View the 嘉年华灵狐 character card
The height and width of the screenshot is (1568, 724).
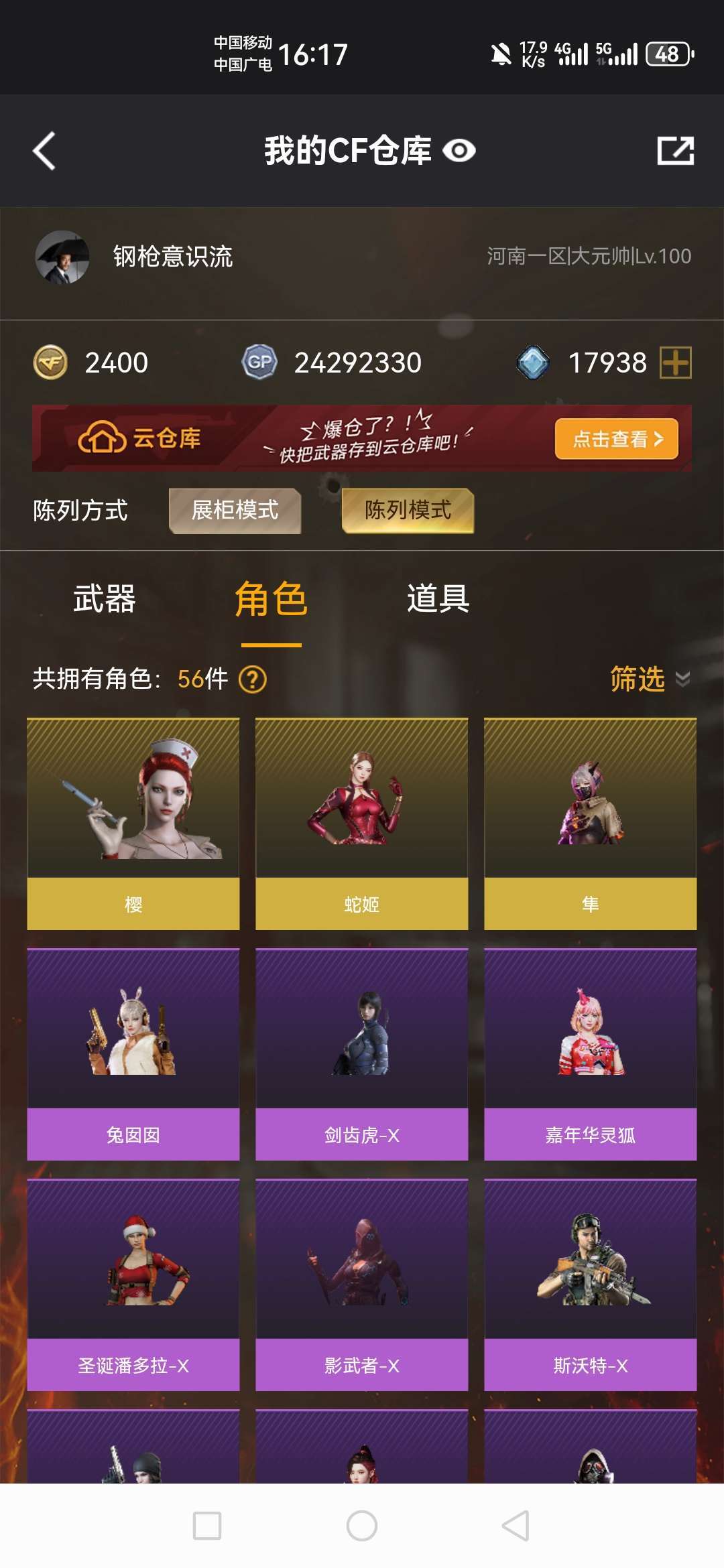point(590,1054)
